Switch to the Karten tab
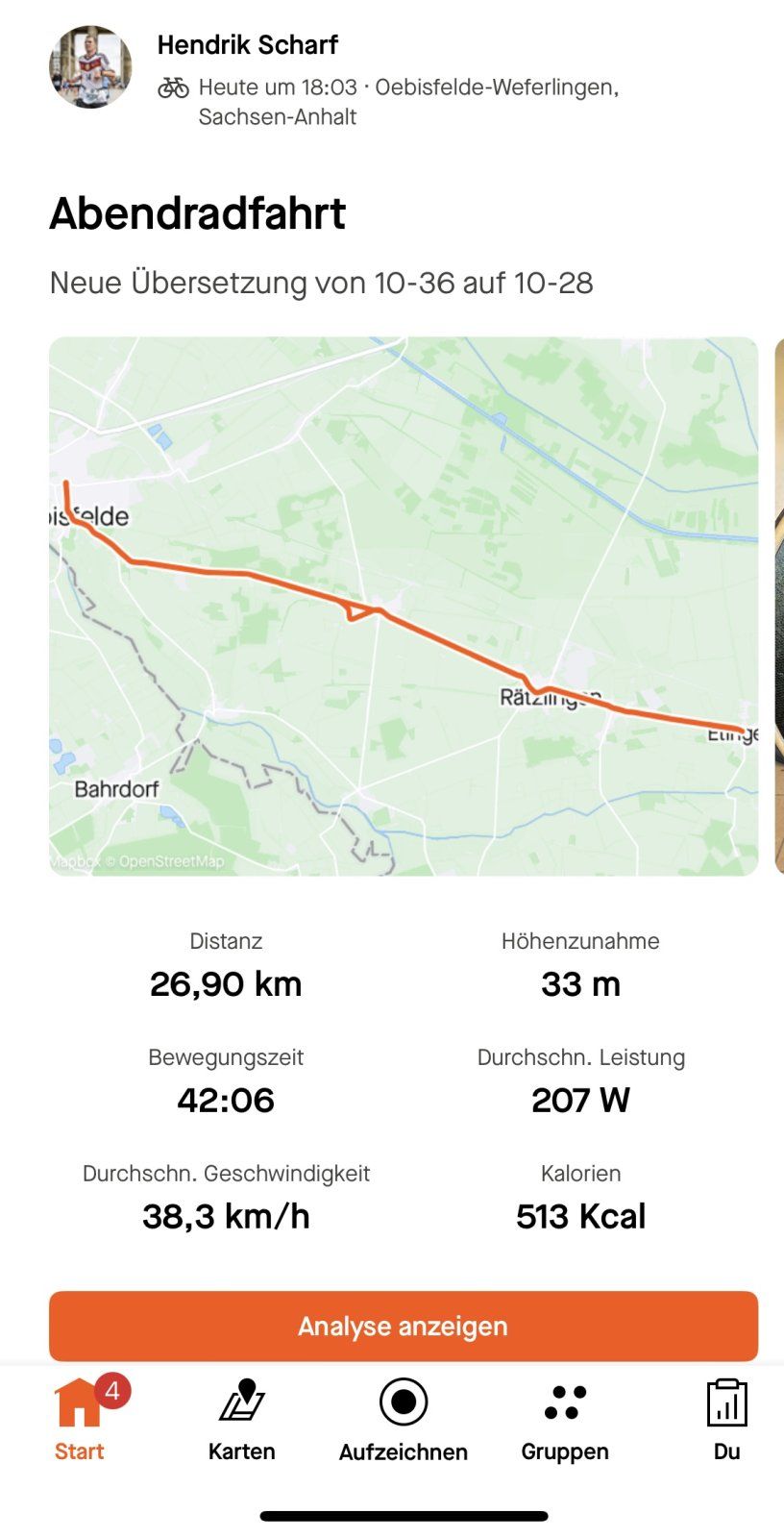The height and width of the screenshot is (1538, 784). click(x=241, y=1419)
